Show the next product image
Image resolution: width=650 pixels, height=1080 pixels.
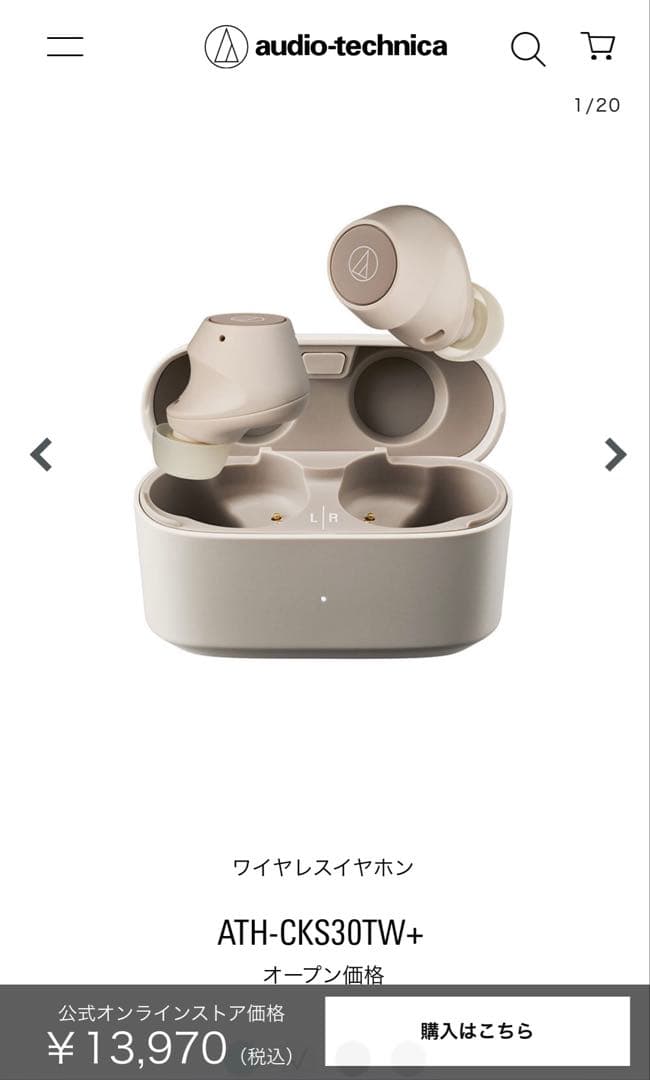pos(615,454)
